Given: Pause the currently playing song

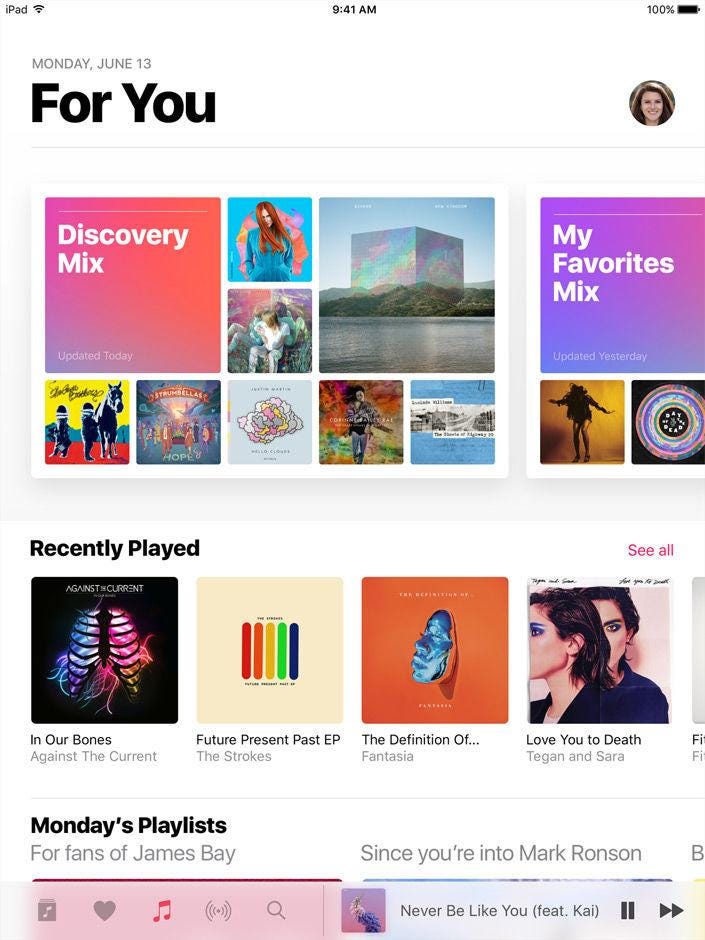Looking at the screenshot, I should pos(627,910).
